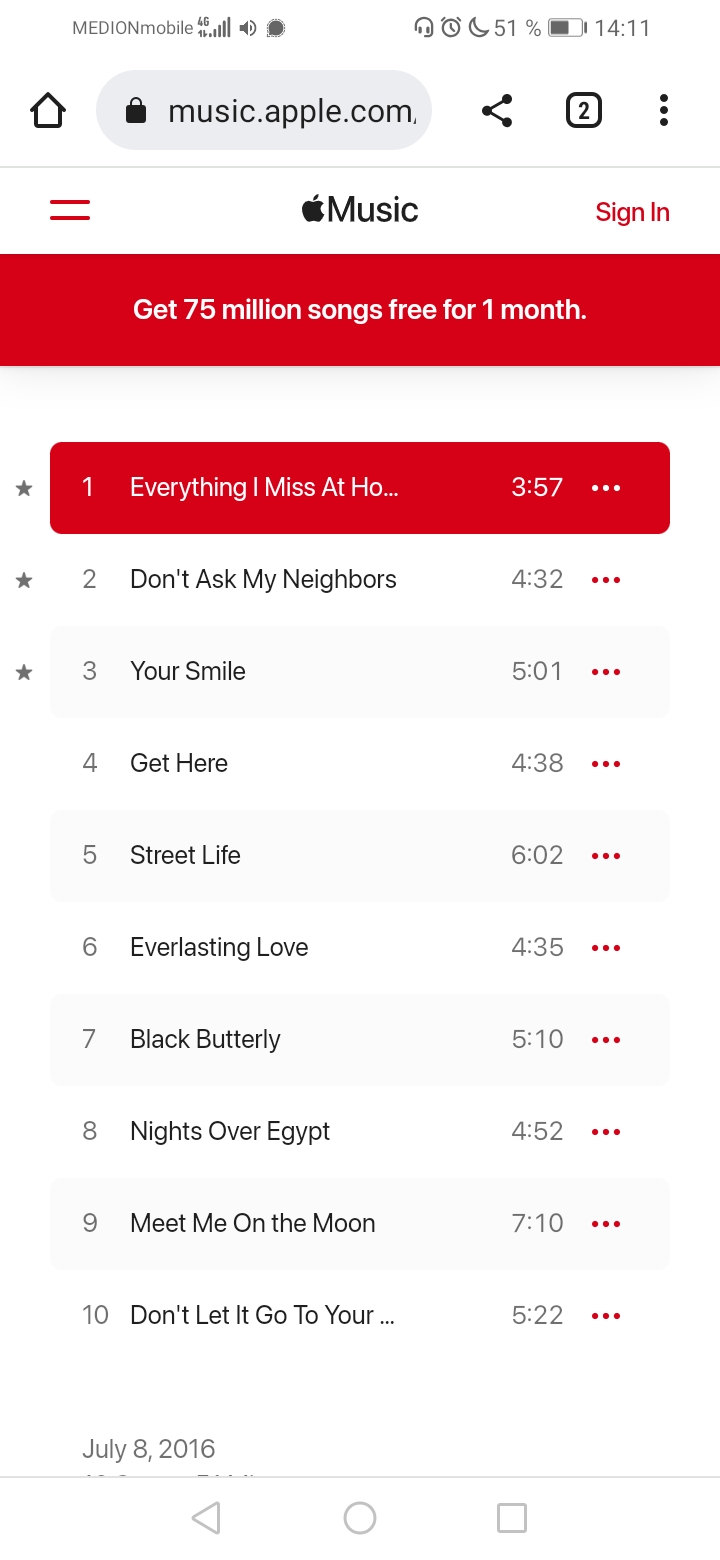Open the 75 million songs free offer banner

tap(360, 310)
